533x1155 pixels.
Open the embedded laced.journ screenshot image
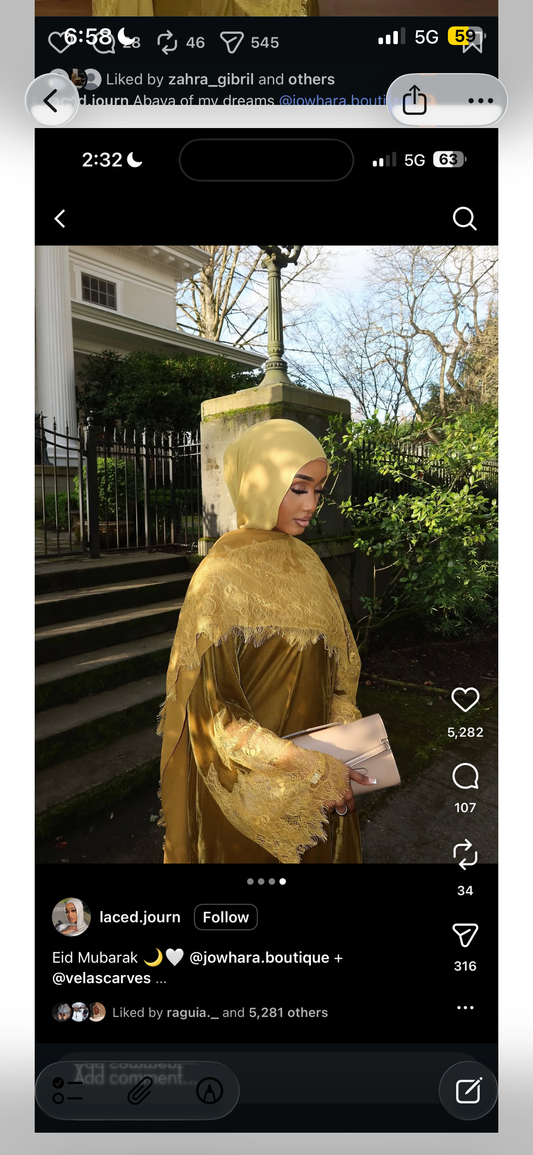tap(266, 630)
